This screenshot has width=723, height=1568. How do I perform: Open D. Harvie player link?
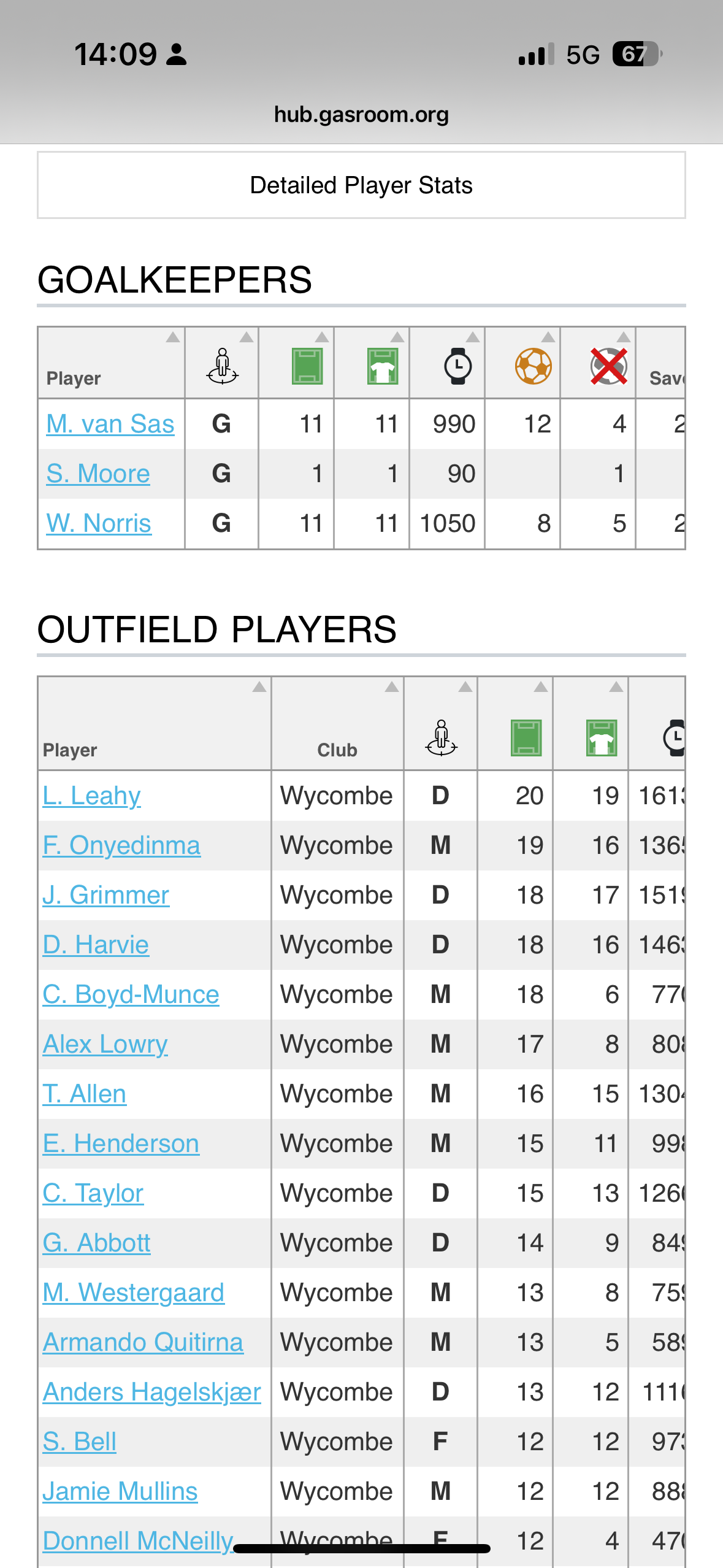(x=96, y=945)
